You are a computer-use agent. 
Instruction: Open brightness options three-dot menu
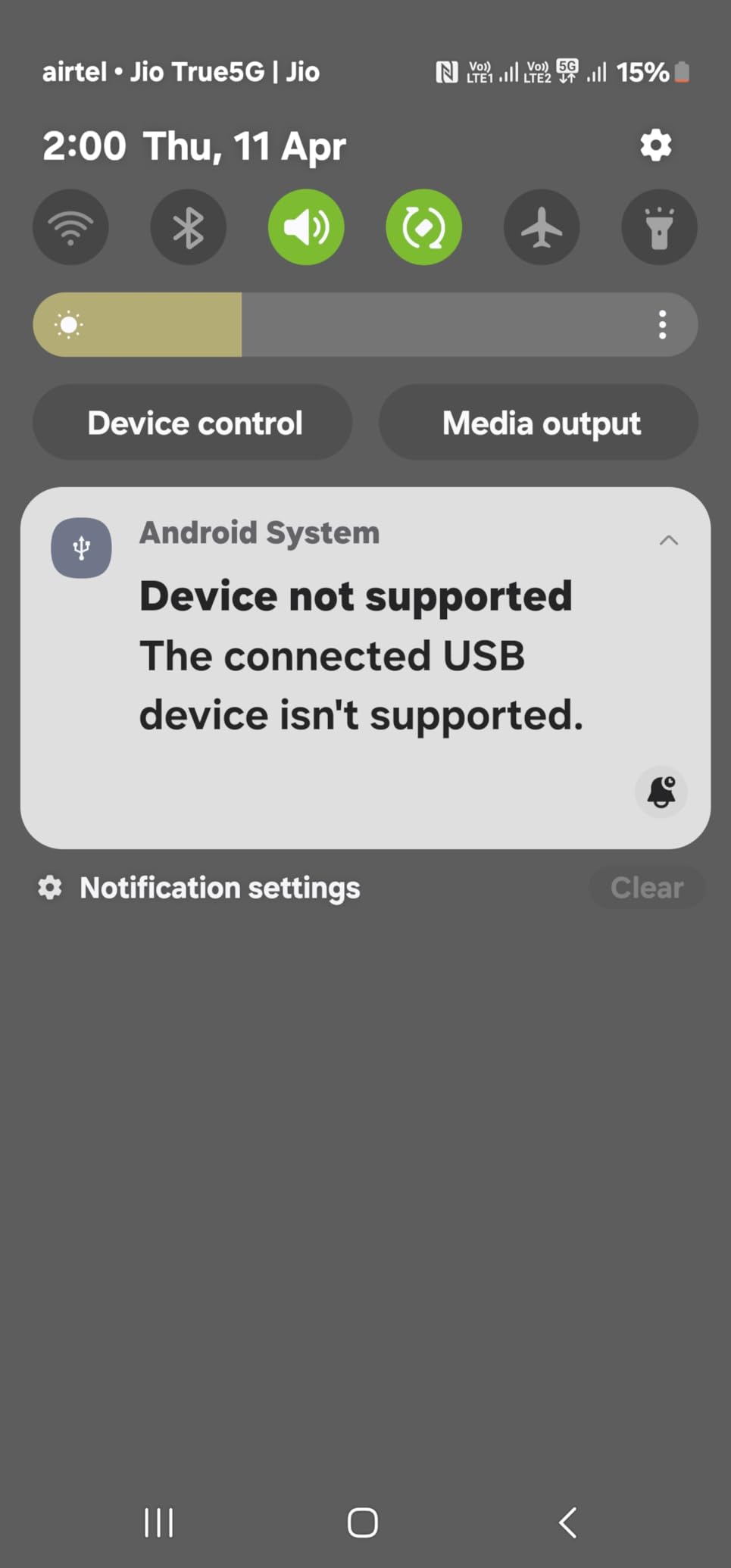click(x=662, y=325)
